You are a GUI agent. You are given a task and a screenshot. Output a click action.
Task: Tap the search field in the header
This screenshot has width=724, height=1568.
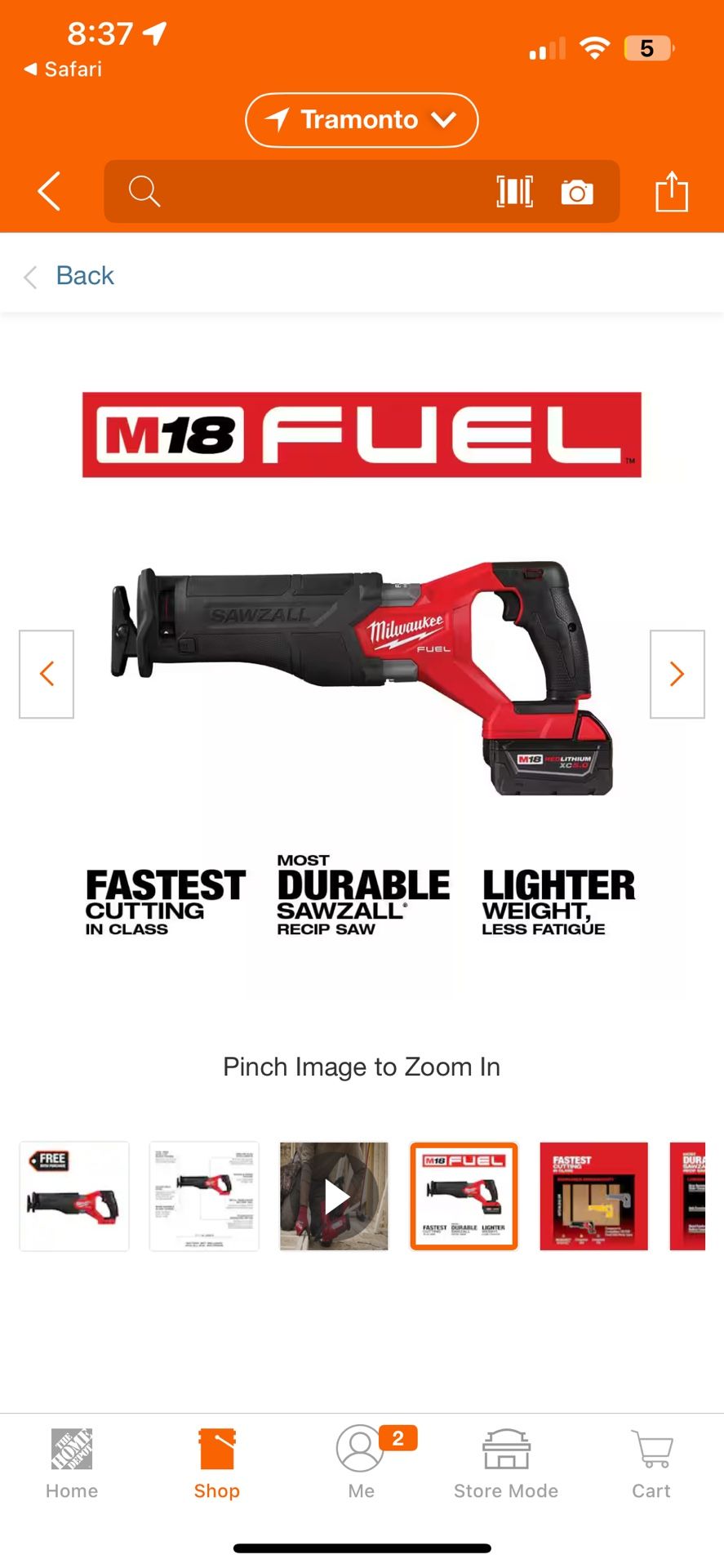[310, 192]
